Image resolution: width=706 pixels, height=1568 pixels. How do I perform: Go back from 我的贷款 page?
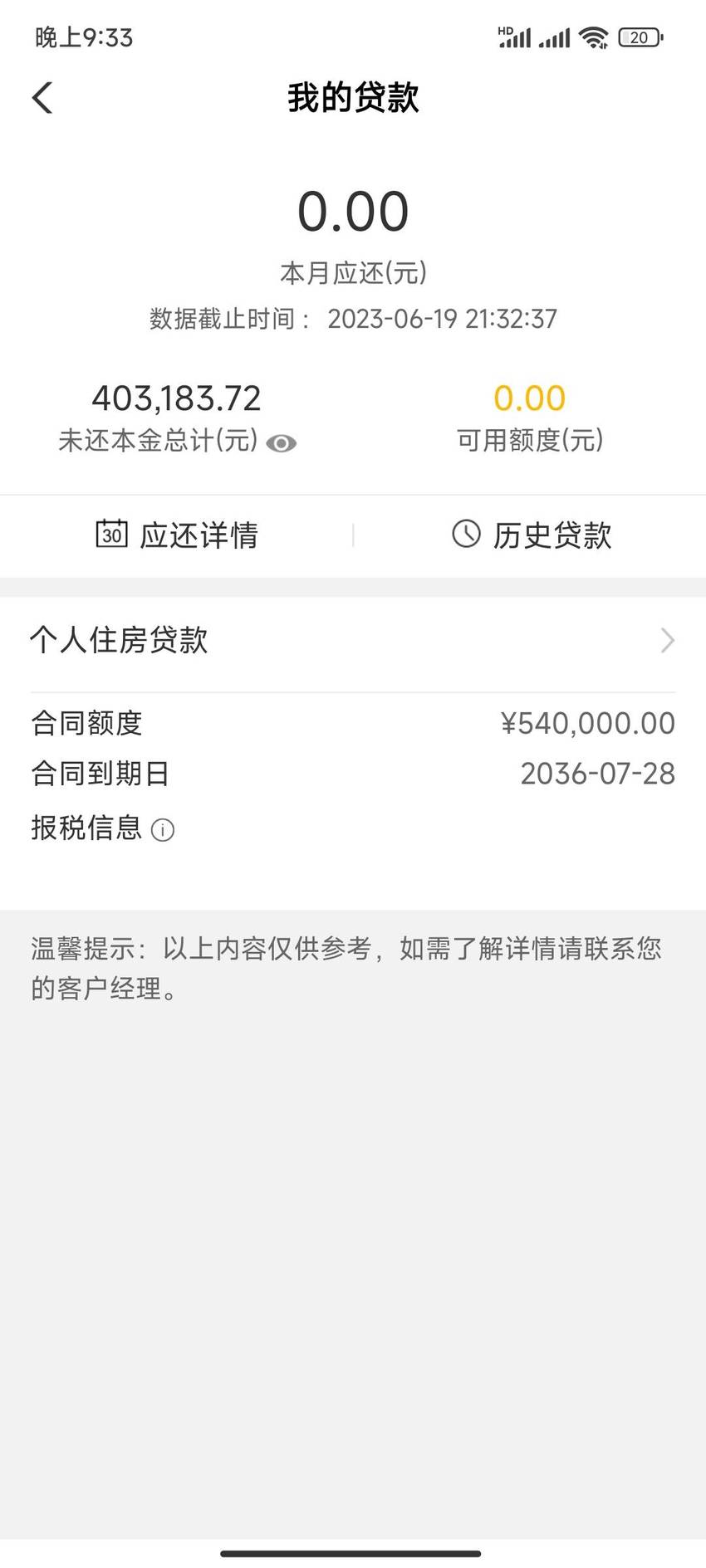pyautogui.click(x=42, y=98)
